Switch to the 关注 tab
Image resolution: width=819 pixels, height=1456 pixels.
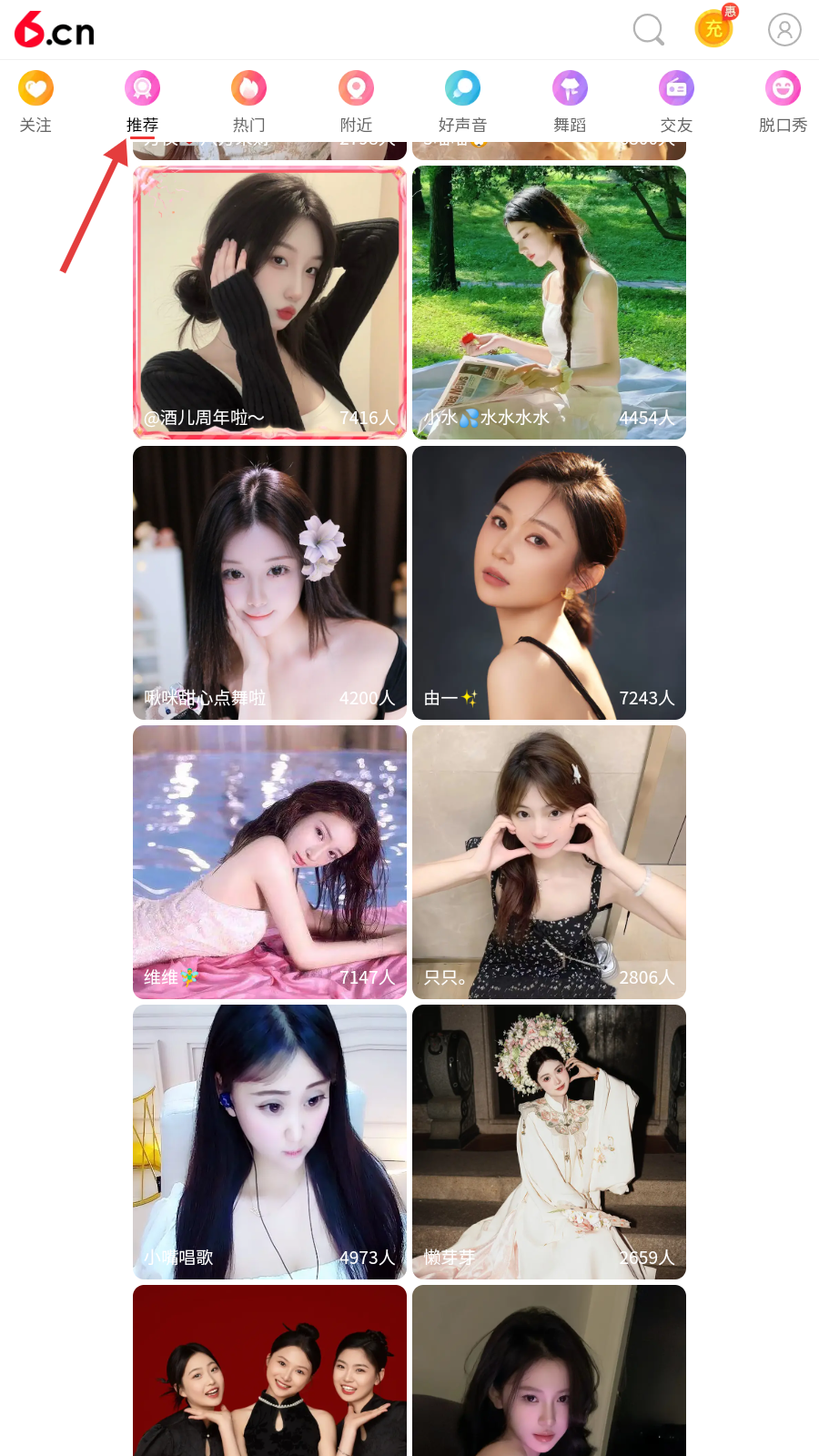point(35,101)
